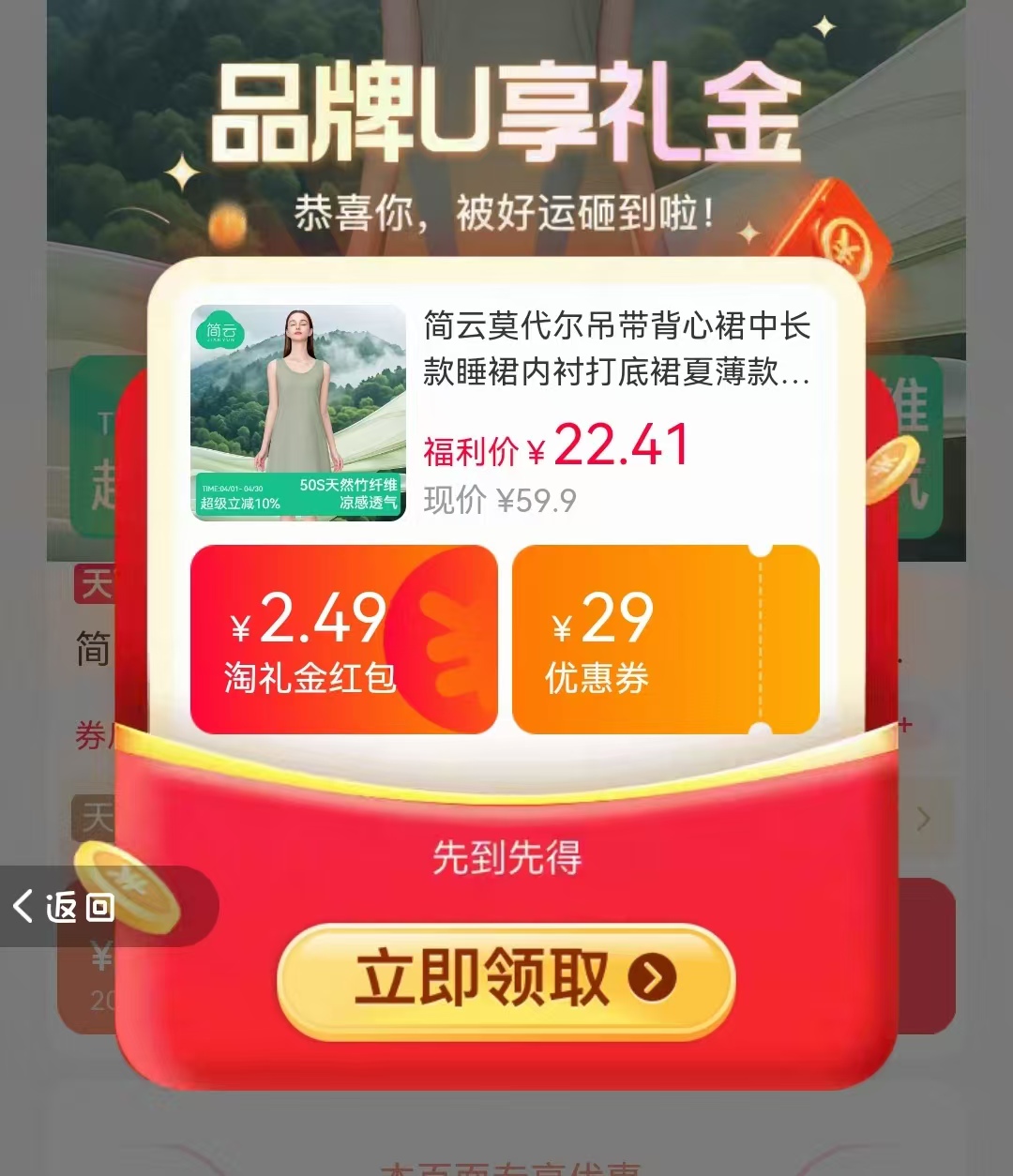This screenshot has height=1176, width=1013.
Task: Go back with the 返回 button
Action: [66, 906]
